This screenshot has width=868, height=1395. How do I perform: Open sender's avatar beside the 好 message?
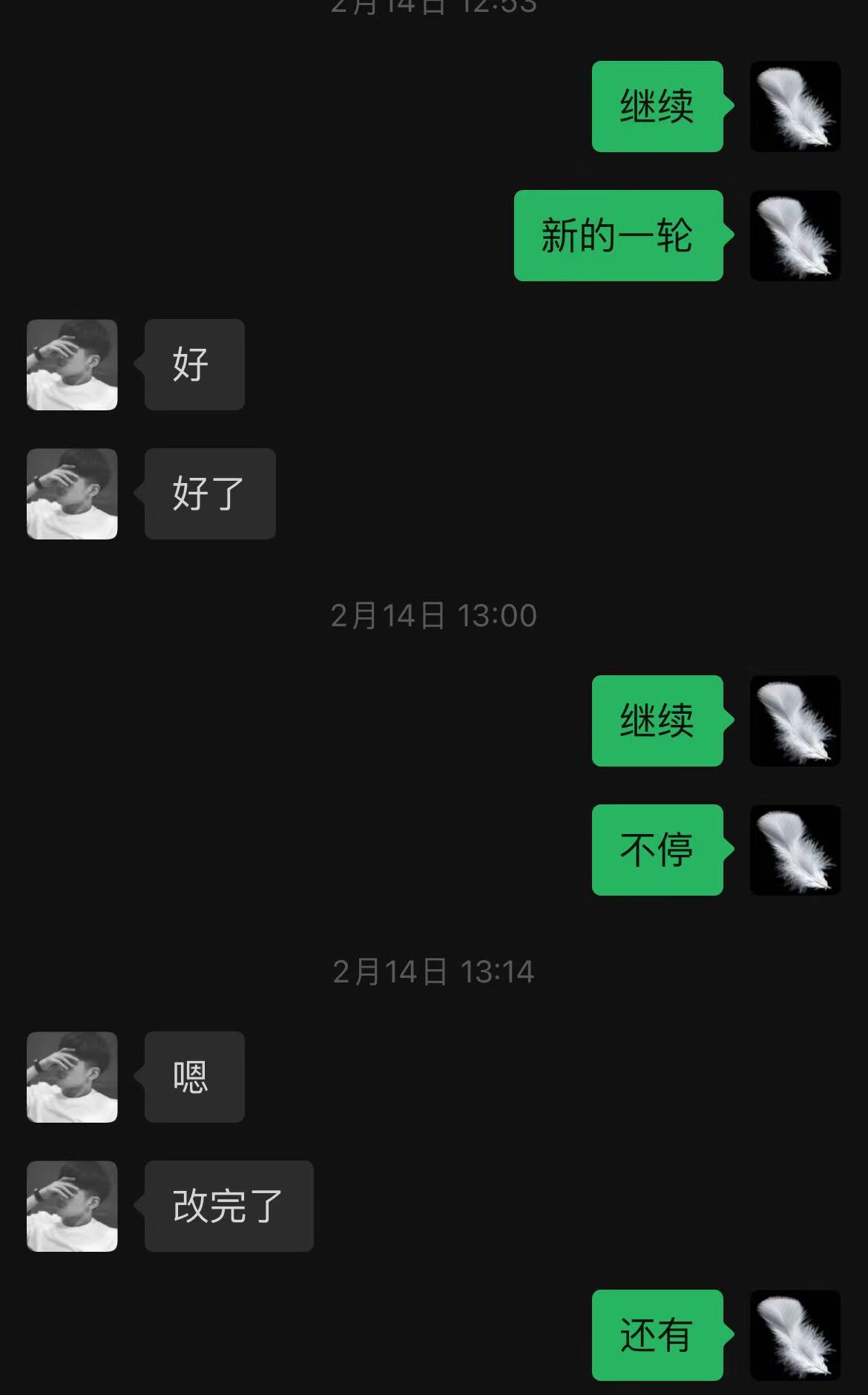tap(72, 364)
